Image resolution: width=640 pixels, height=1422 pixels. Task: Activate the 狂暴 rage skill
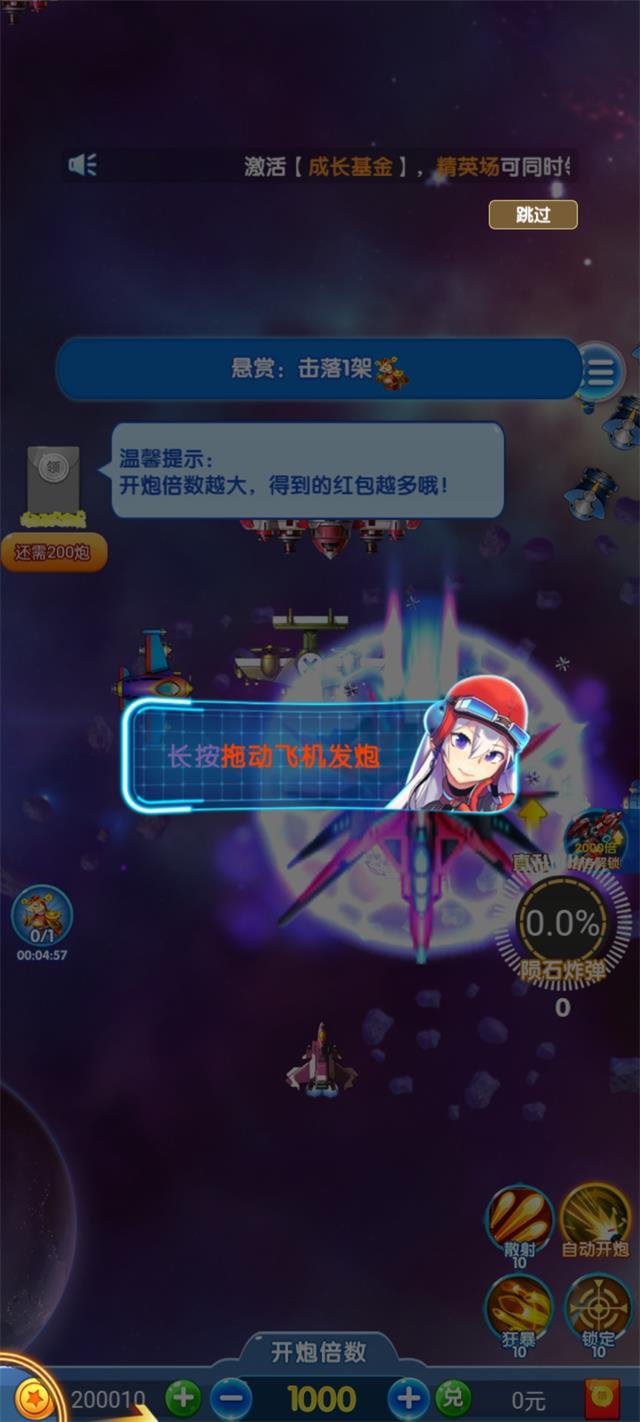tap(519, 1308)
